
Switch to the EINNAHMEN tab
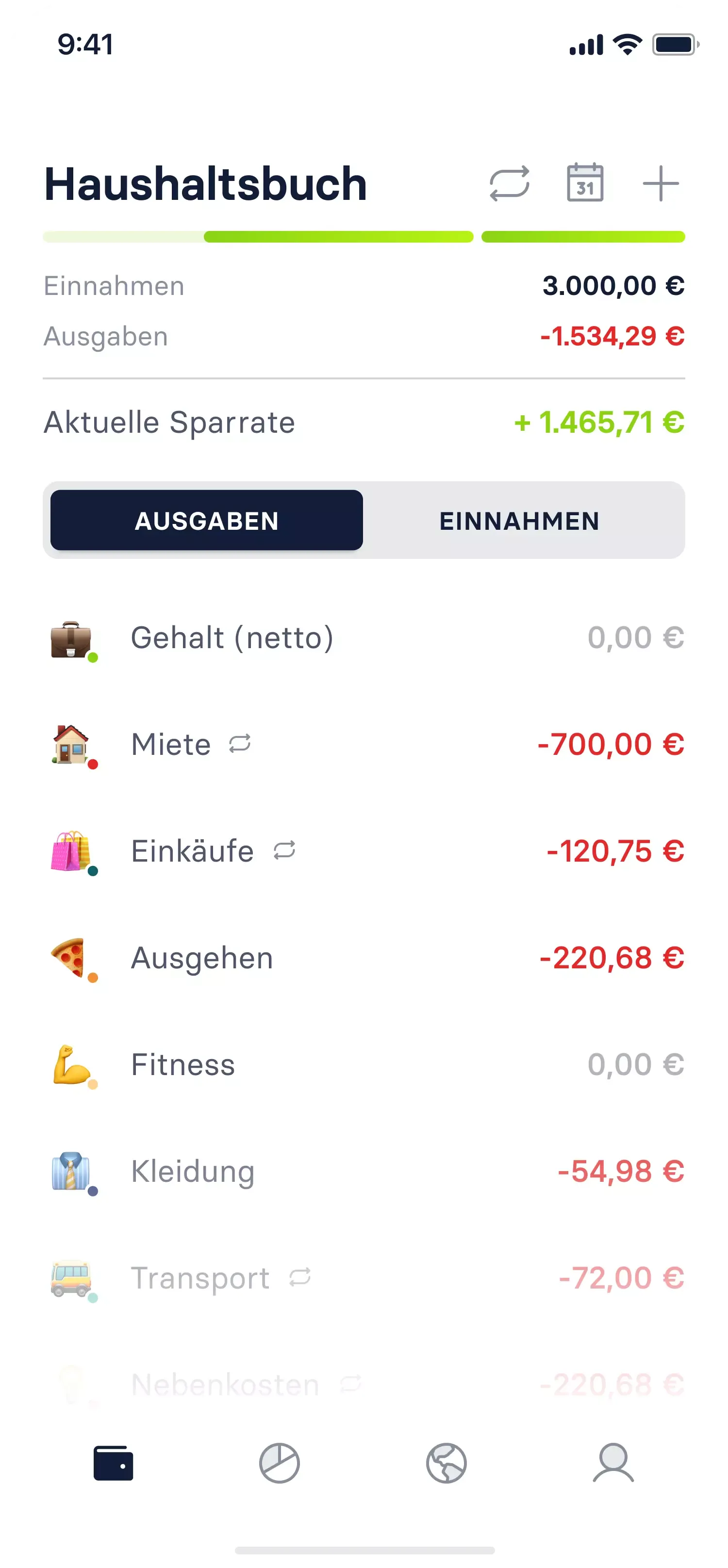click(520, 521)
